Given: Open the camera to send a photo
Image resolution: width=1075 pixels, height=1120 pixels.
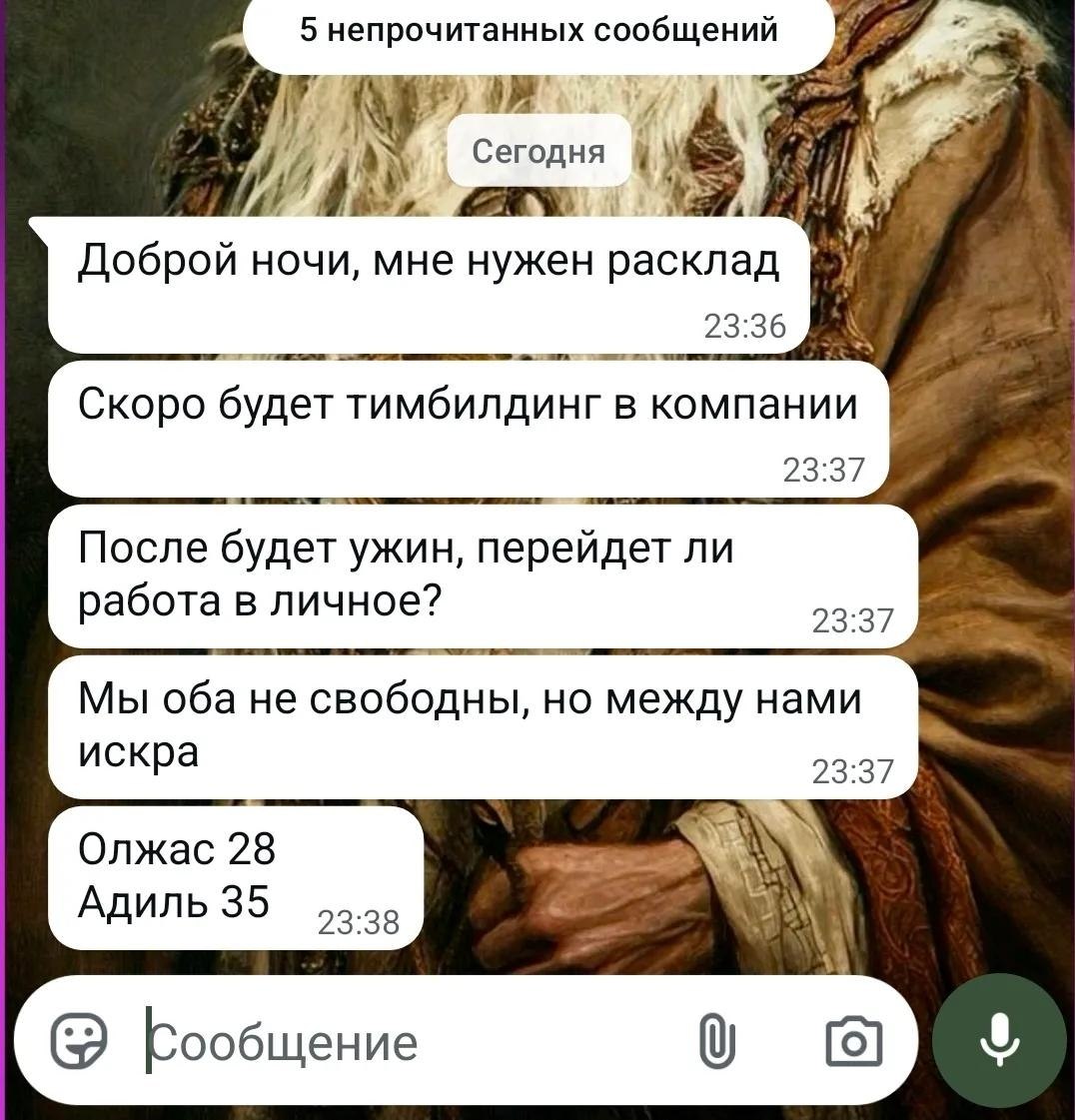Looking at the screenshot, I should [x=853, y=1042].
